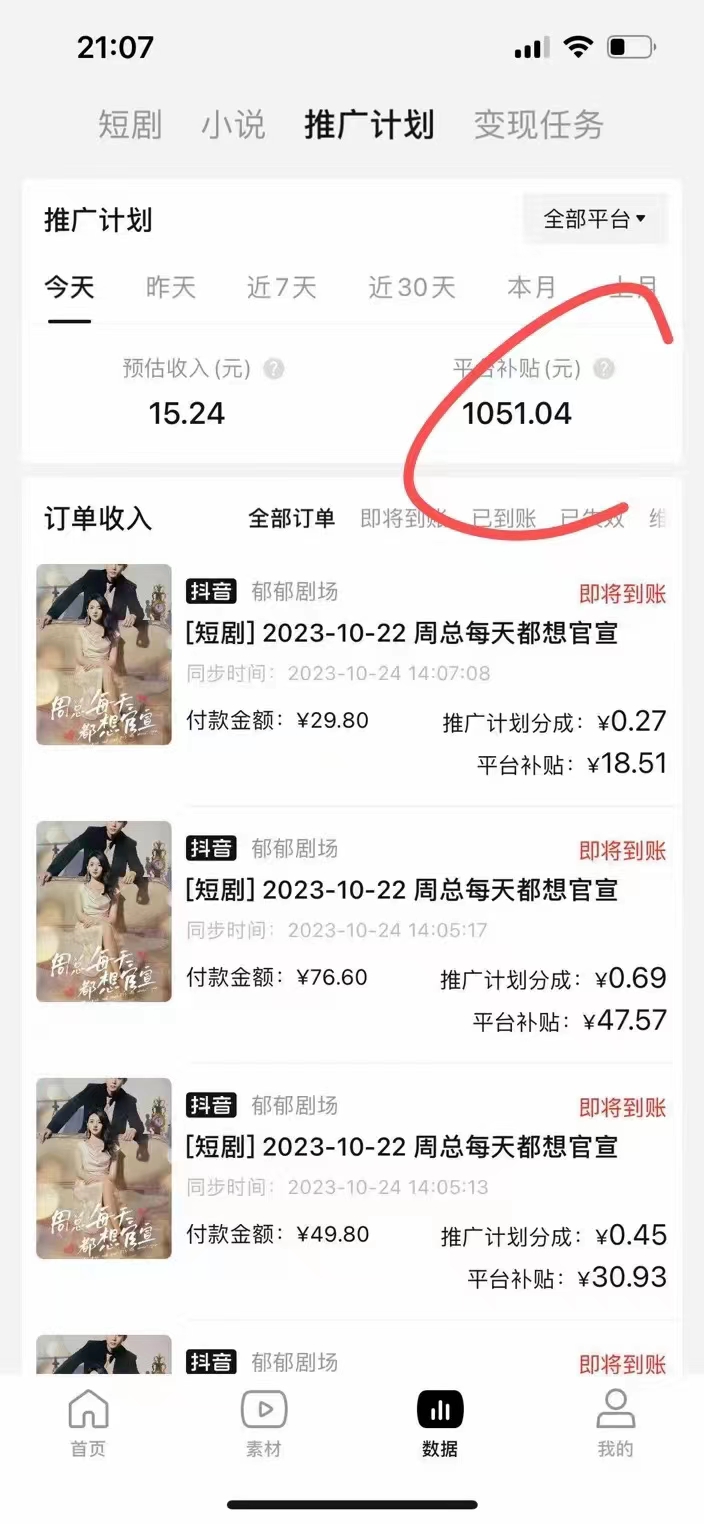Select the 昨天 date range

coord(171,288)
